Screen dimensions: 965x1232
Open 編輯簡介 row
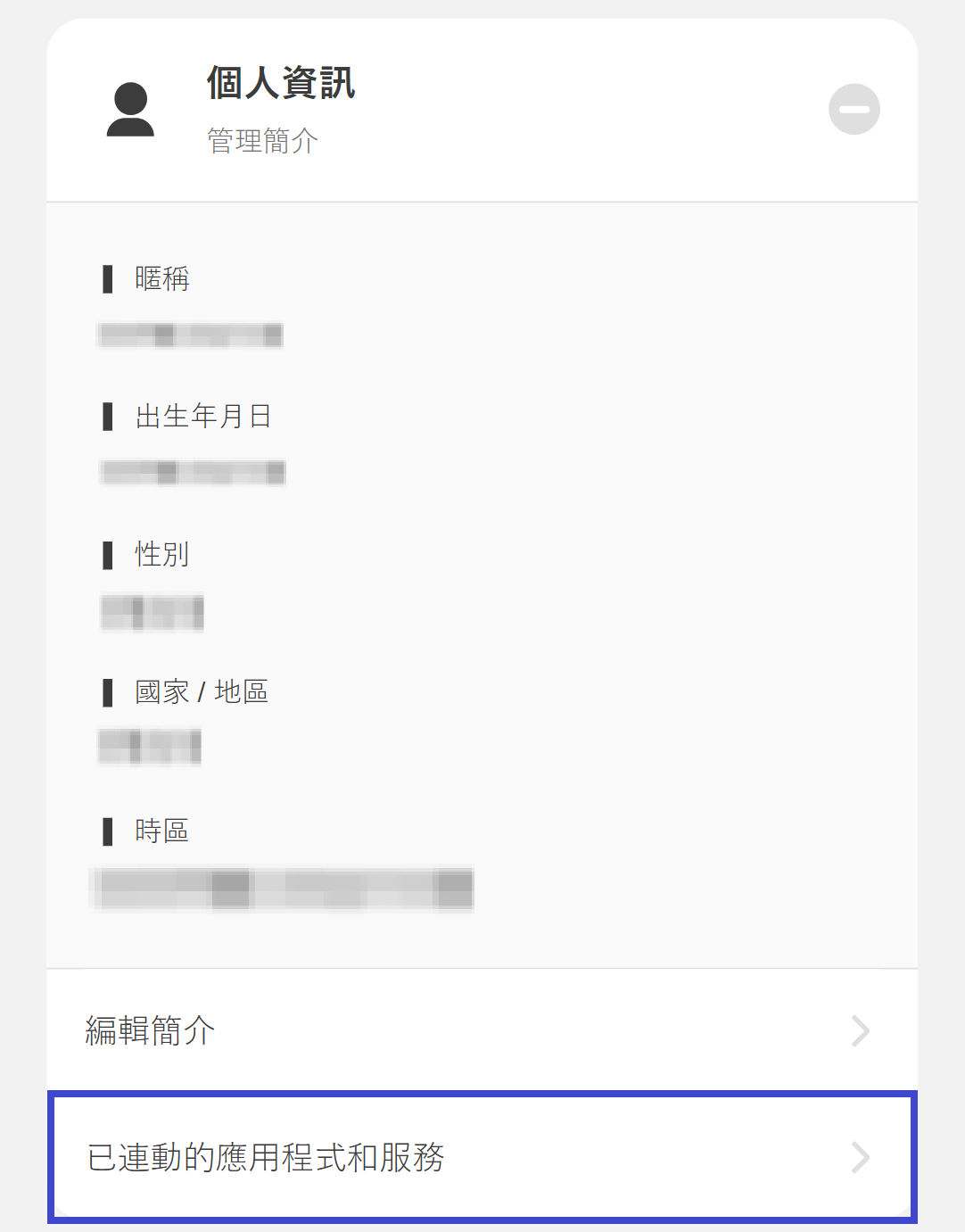point(482,1030)
